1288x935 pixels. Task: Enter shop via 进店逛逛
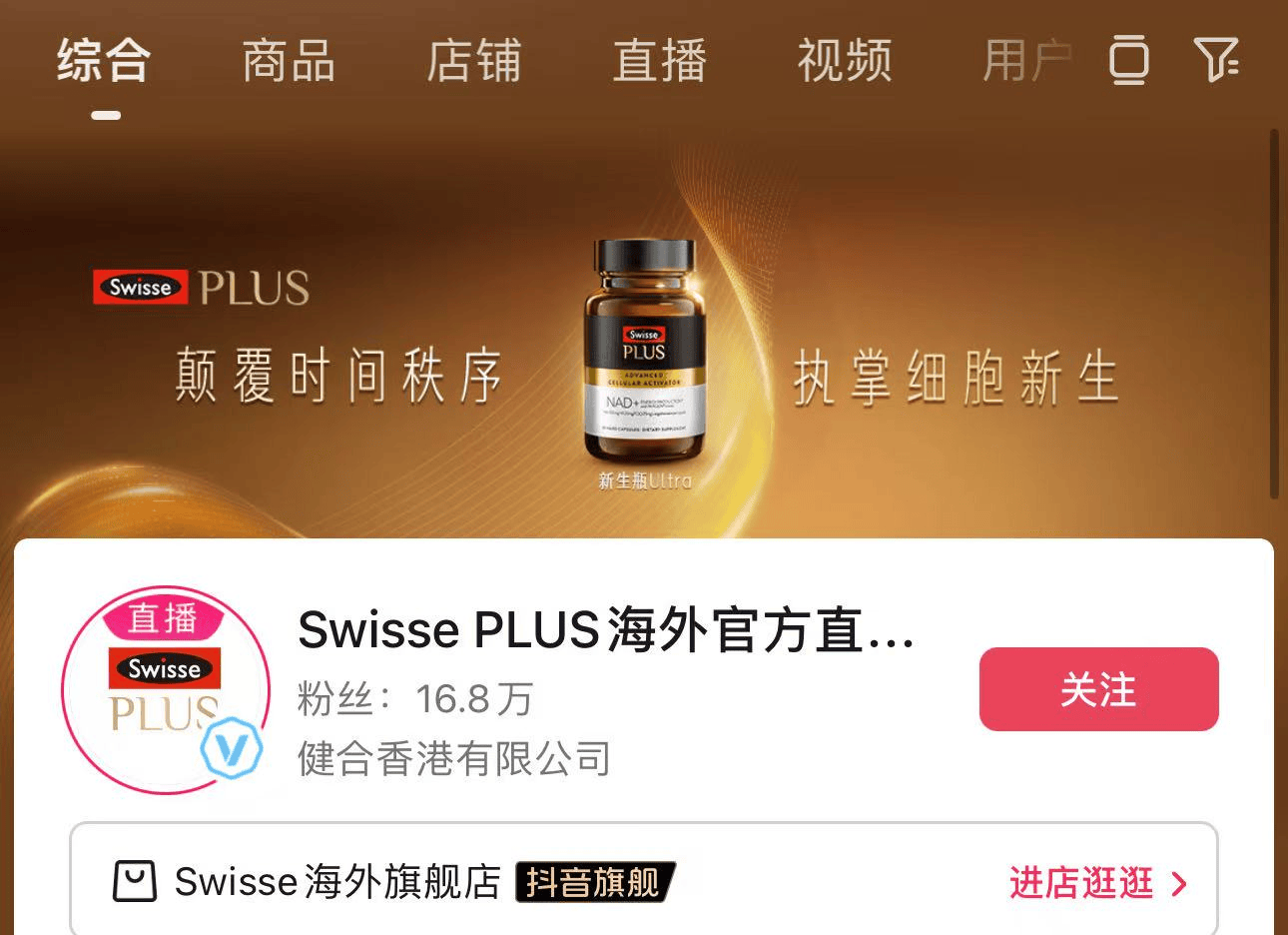click(1096, 883)
